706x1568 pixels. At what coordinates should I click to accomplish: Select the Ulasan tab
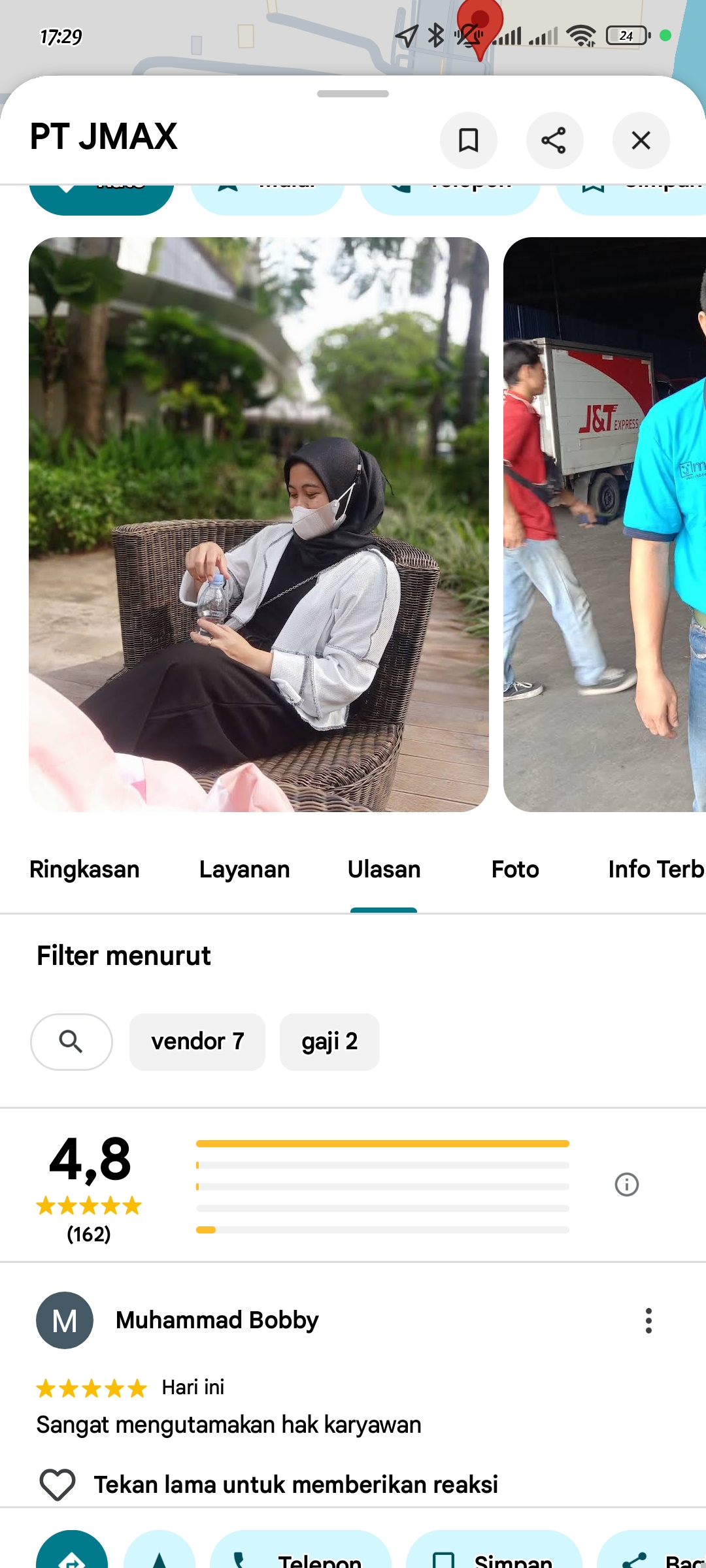tap(384, 870)
